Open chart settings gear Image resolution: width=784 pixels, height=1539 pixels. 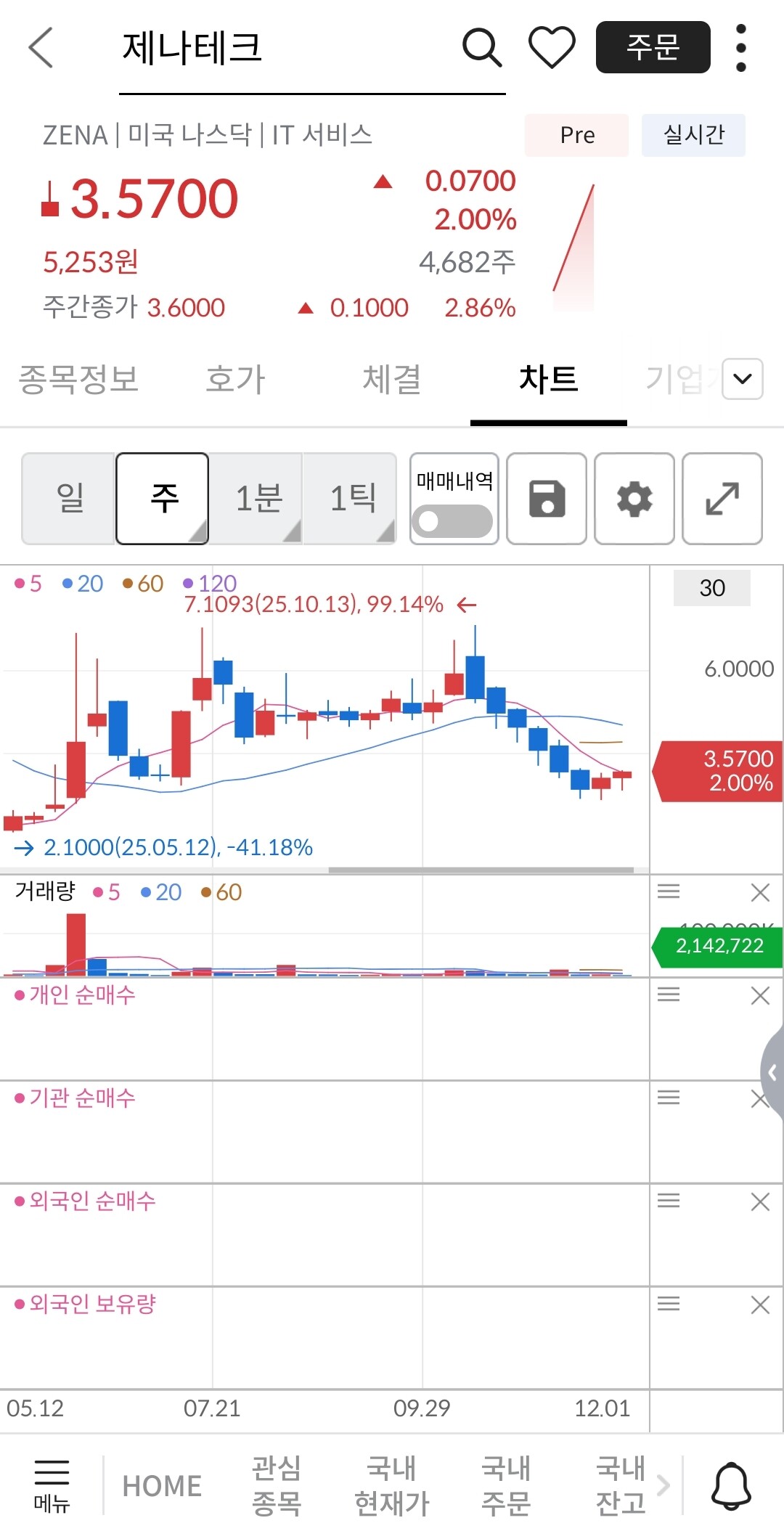[x=634, y=499]
